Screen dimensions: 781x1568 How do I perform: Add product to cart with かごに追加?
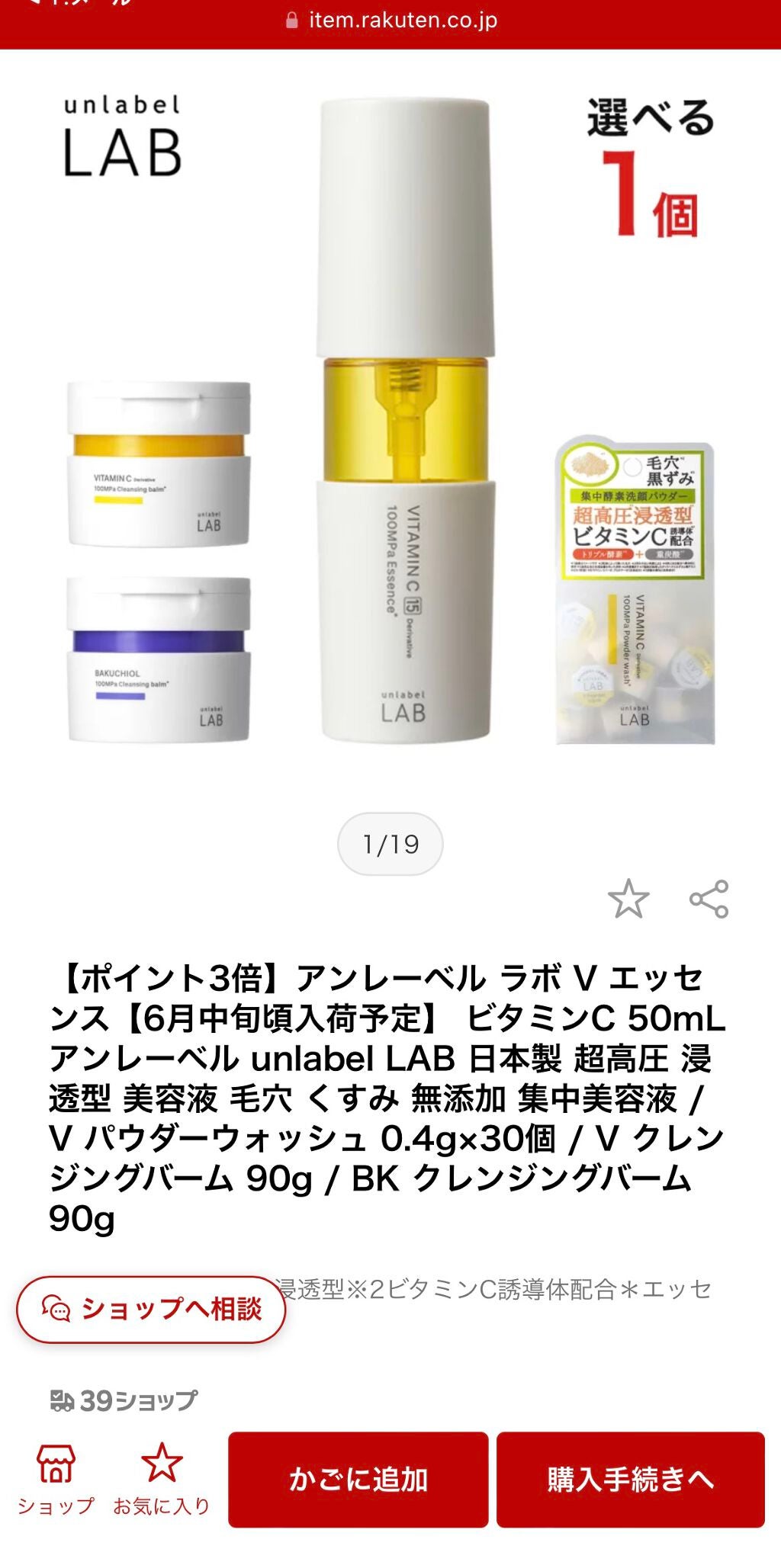[x=358, y=1480]
